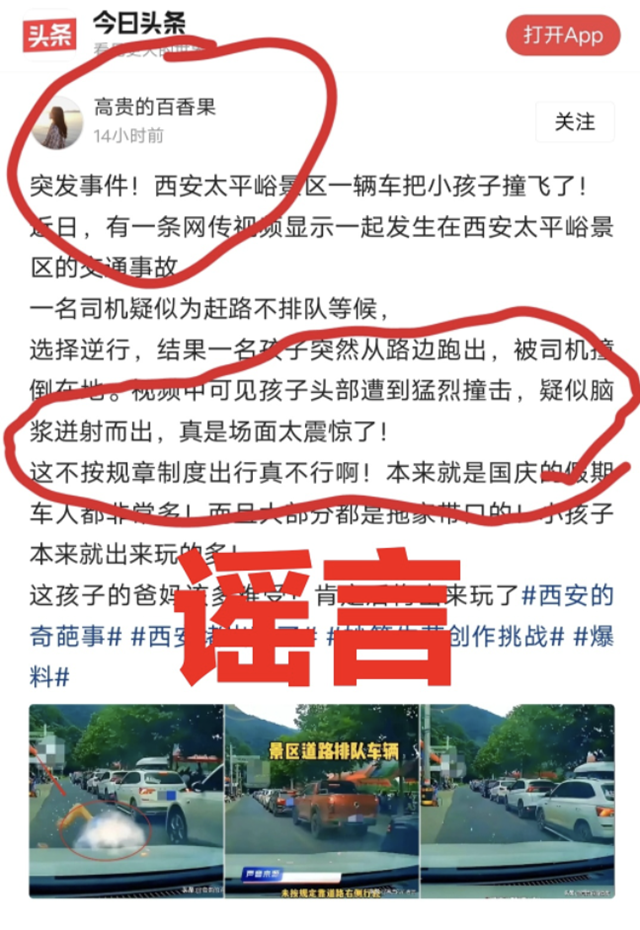View the third image of parked white cars
This screenshot has height=930, width=640.
click(x=519, y=800)
